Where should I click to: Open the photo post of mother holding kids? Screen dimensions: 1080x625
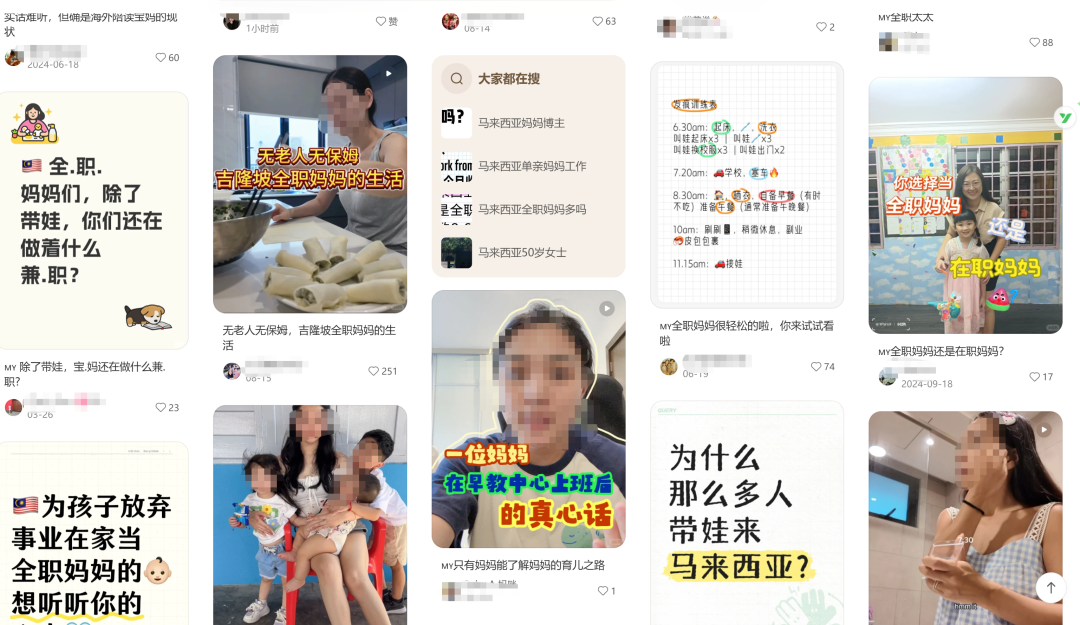[310, 514]
